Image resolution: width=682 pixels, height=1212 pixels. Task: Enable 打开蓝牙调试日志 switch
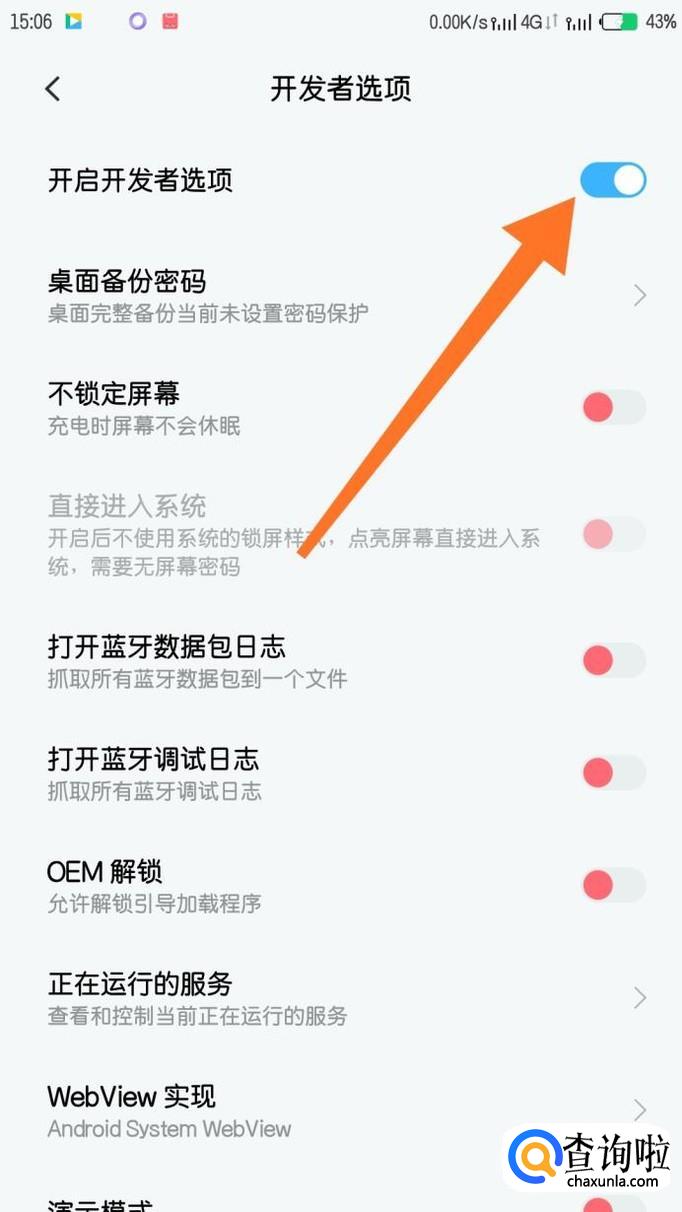click(613, 772)
